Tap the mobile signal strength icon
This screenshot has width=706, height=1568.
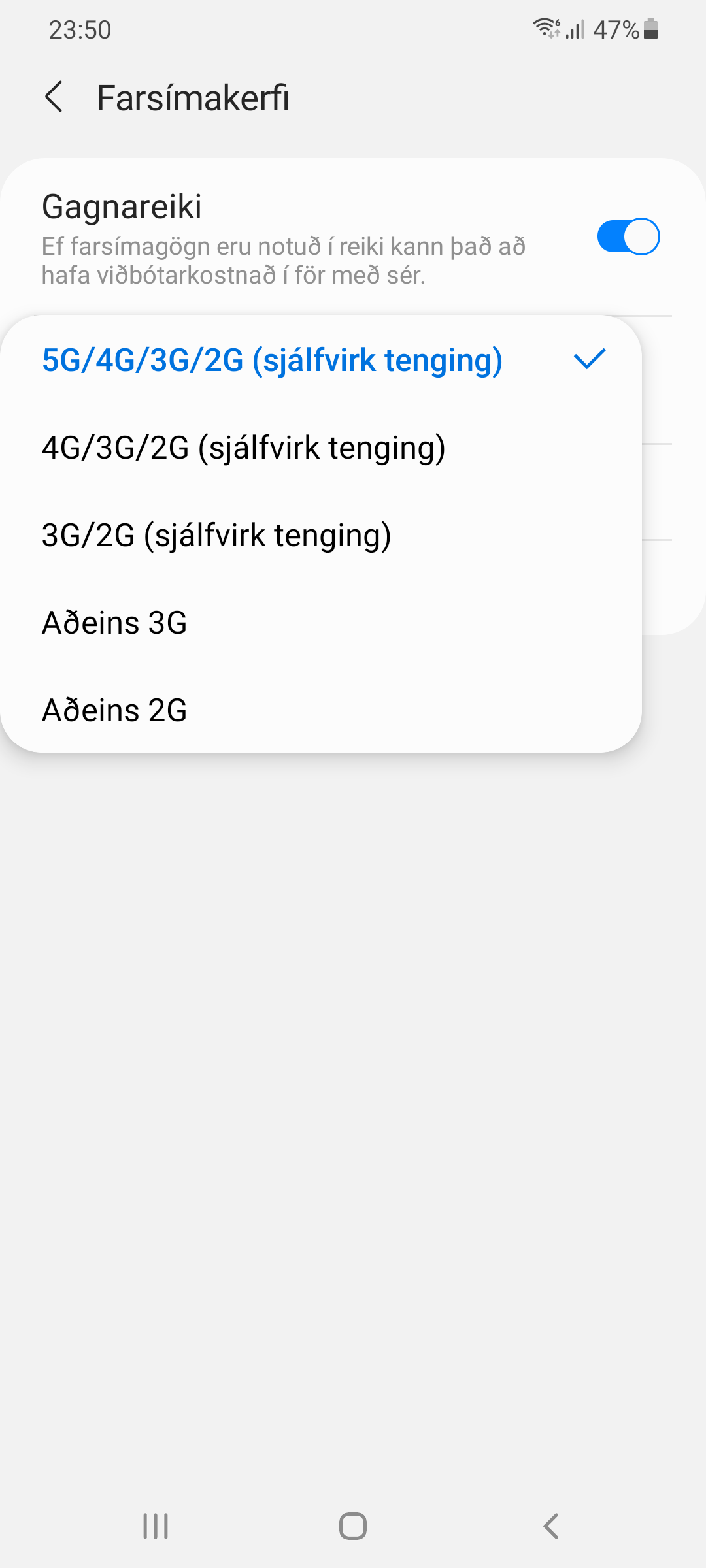point(574,29)
